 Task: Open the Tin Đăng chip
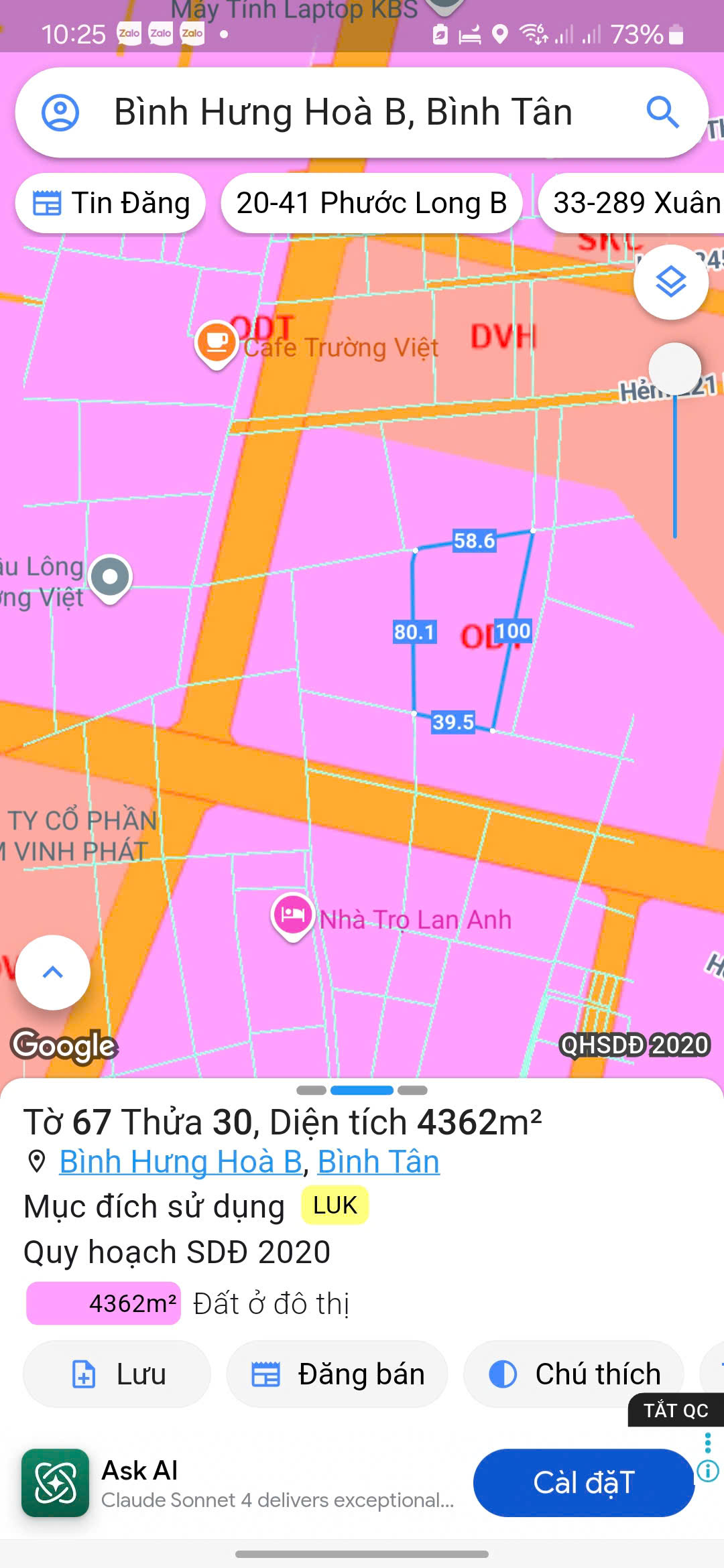click(111, 203)
